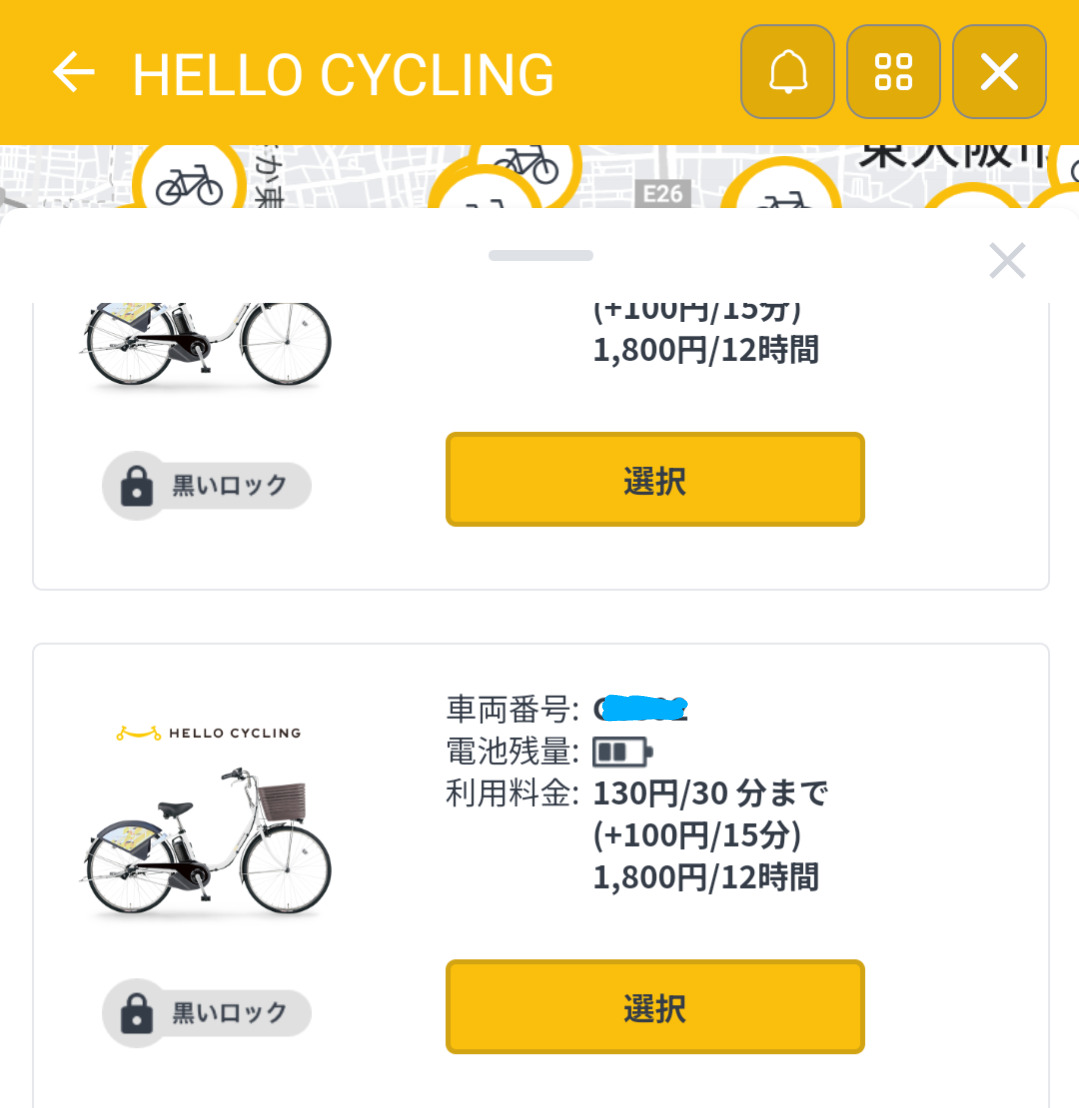Tap the drag handle to expand the bottom sheet
The width and height of the screenshot is (1079, 1108).
(540, 255)
